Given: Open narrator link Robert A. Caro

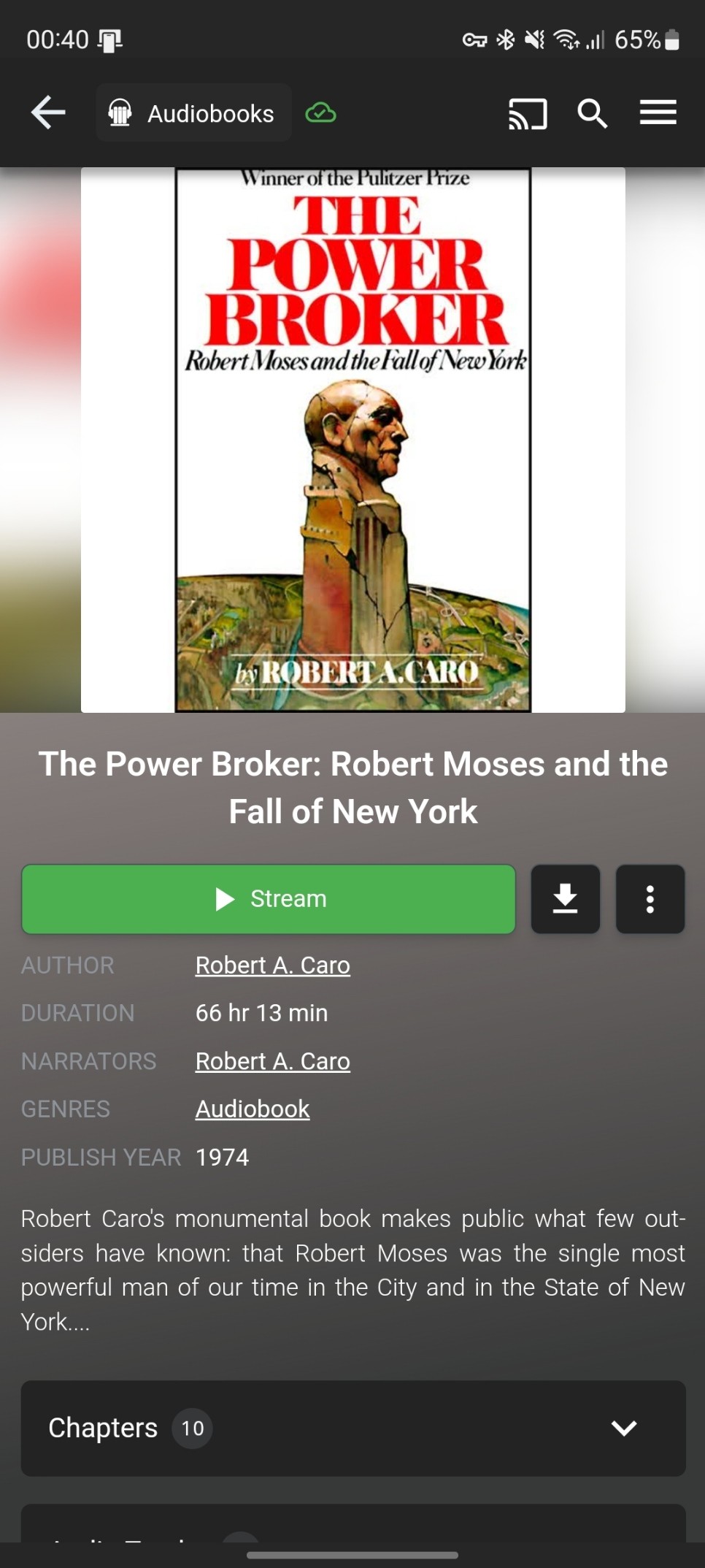Looking at the screenshot, I should coord(272,1061).
